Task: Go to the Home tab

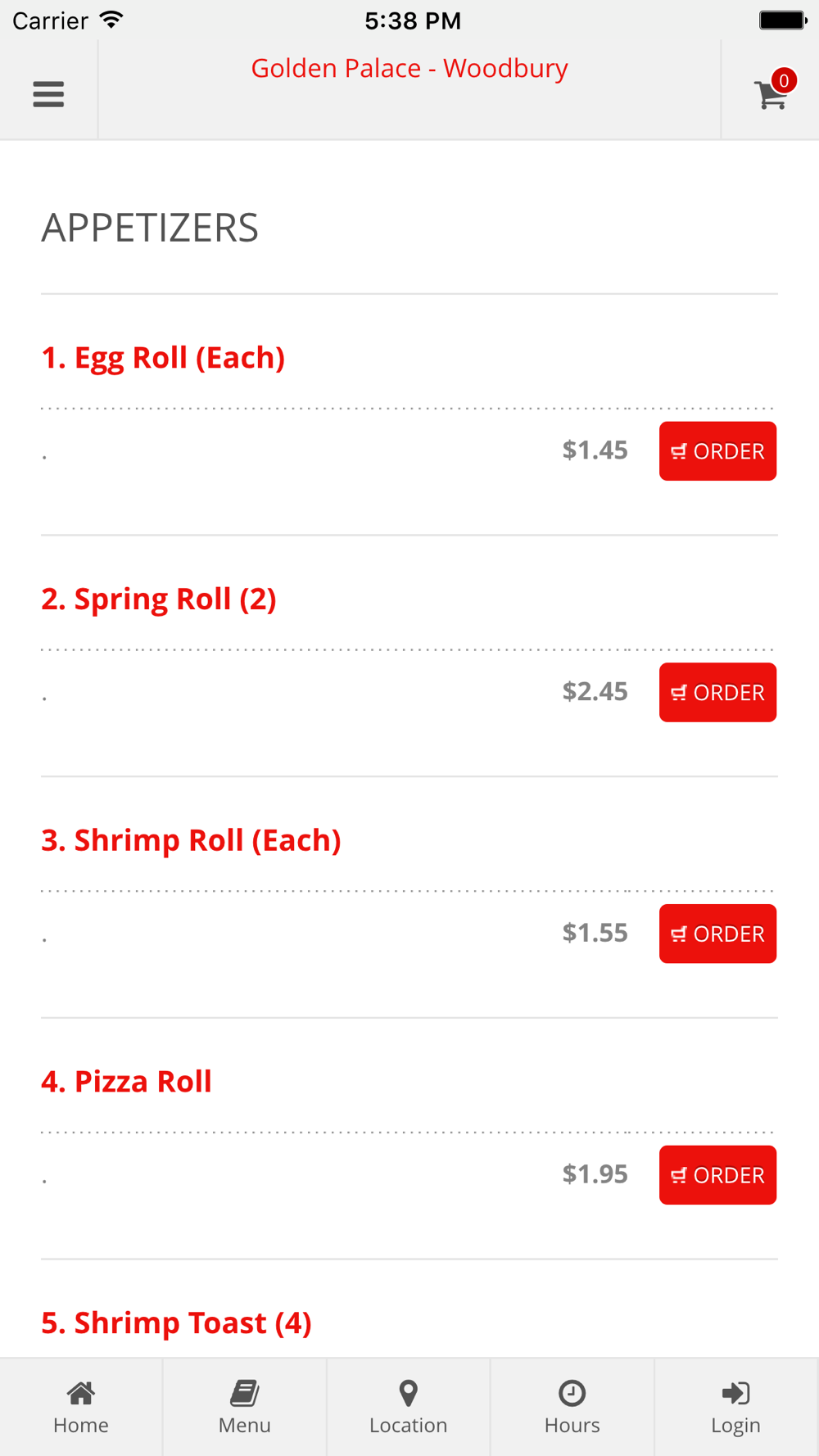Action: tap(81, 1407)
